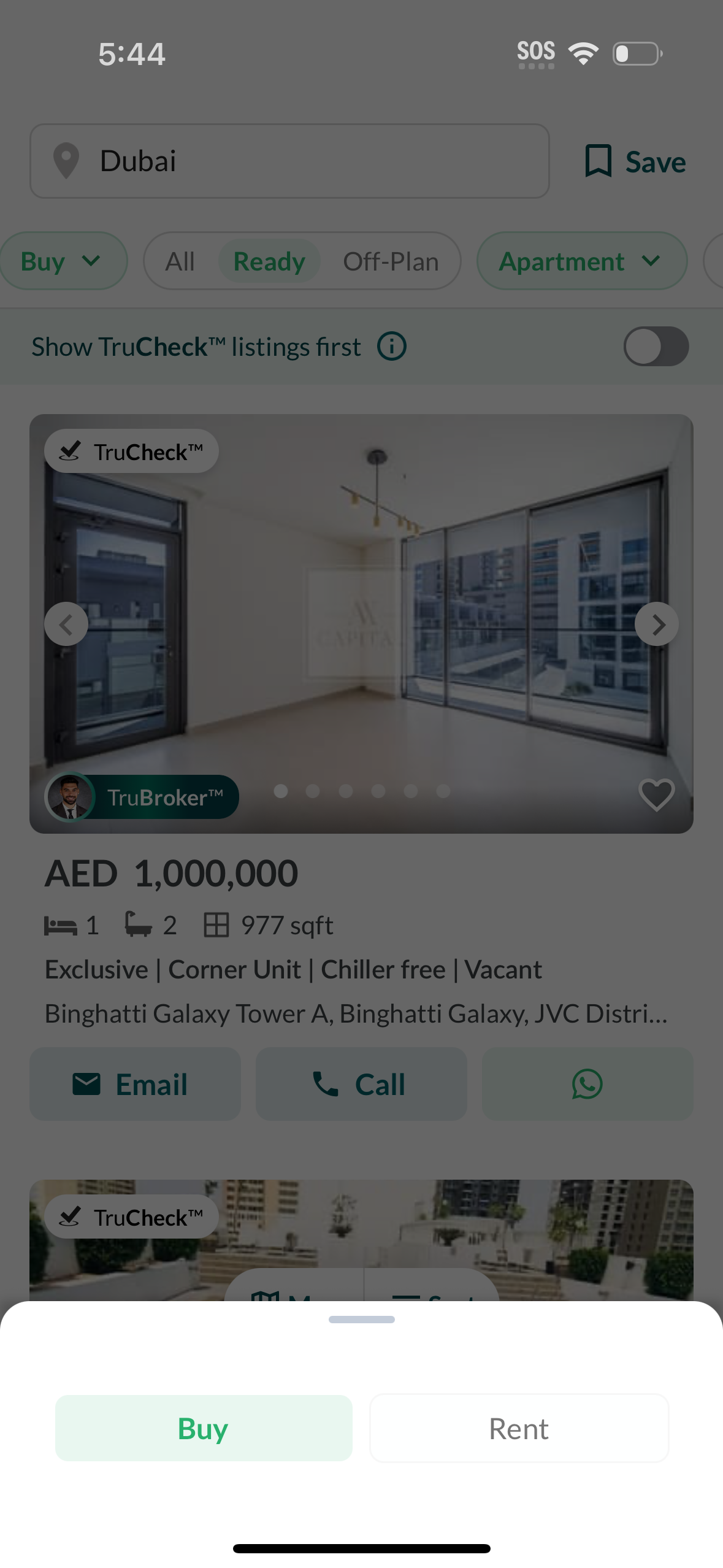Tap the area icon next to 977 sqft
This screenshot has height=1568, width=723.
[x=216, y=923]
